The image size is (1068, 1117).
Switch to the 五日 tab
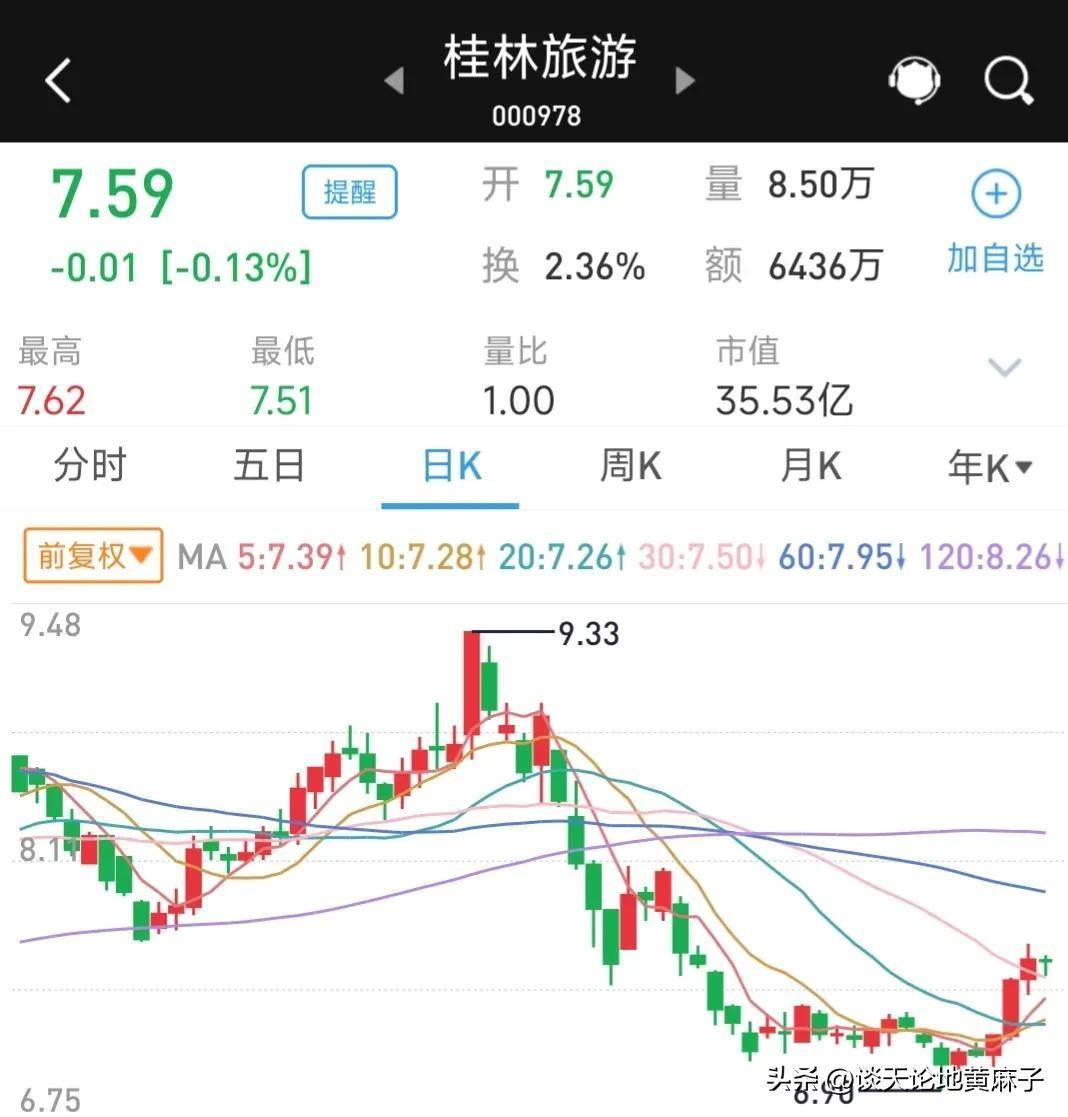[269, 466]
